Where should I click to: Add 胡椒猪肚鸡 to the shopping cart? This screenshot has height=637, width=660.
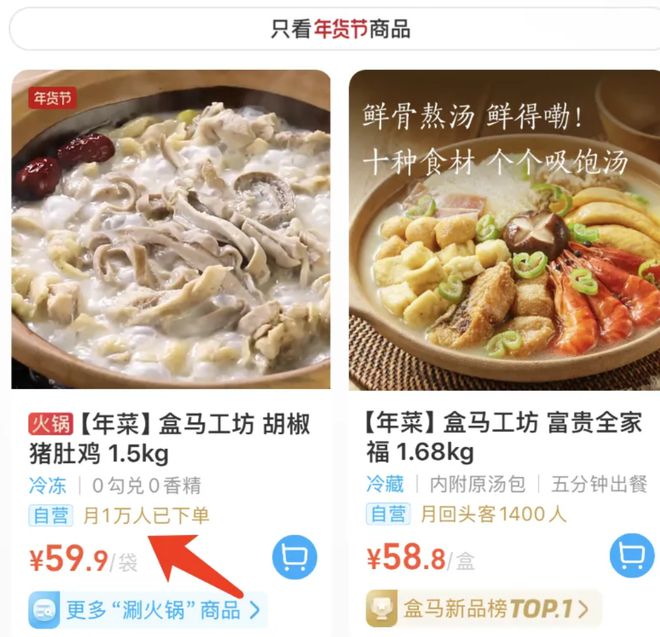[294, 558]
